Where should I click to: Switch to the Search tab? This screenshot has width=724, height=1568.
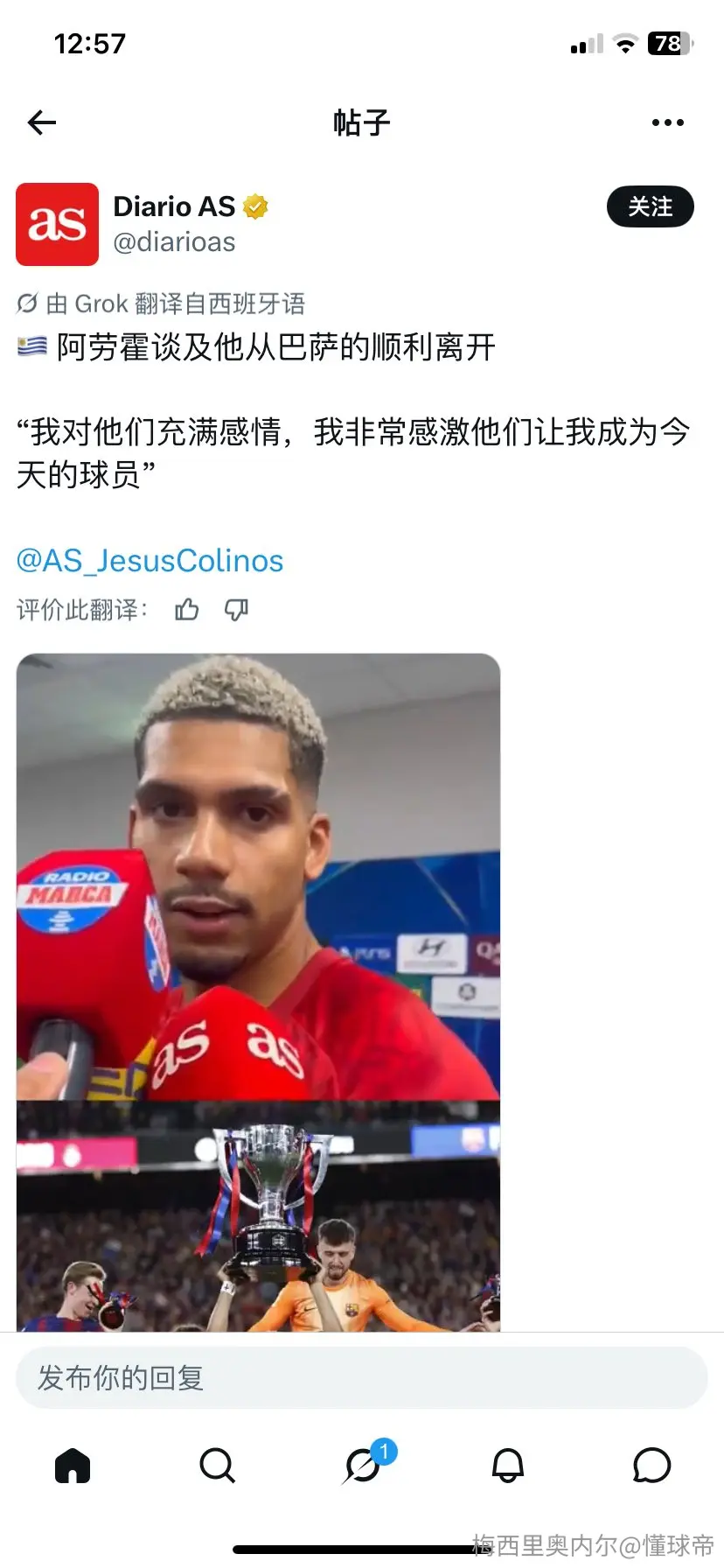click(x=217, y=1465)
